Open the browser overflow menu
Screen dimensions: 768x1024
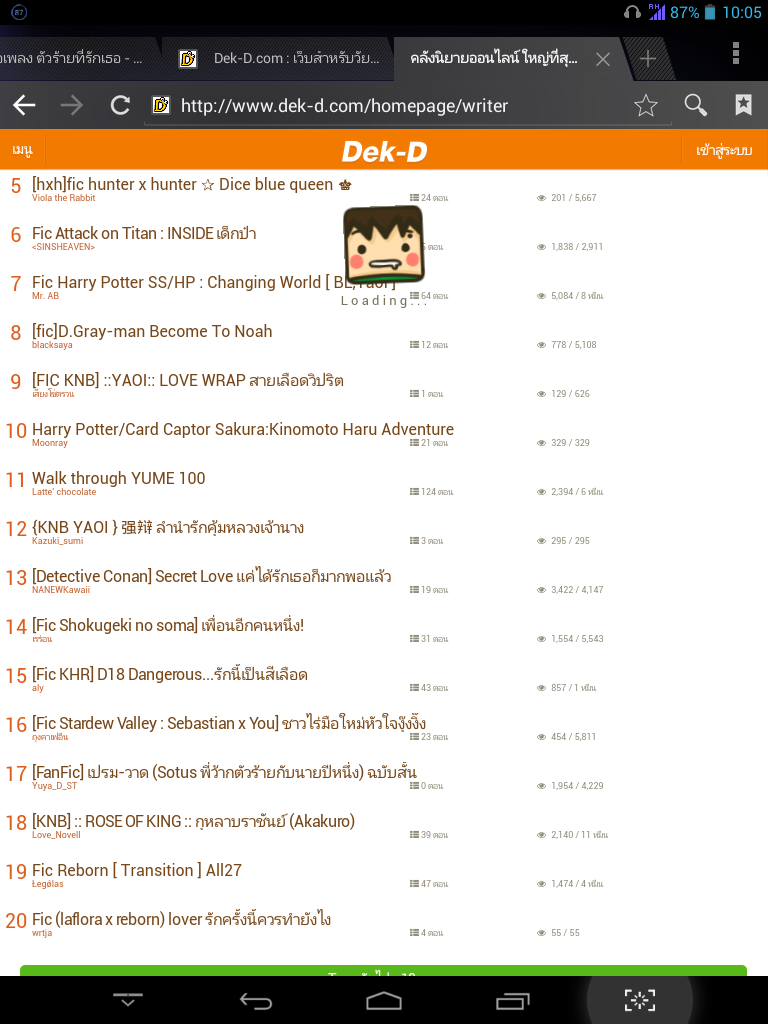[x=736, y=54]
